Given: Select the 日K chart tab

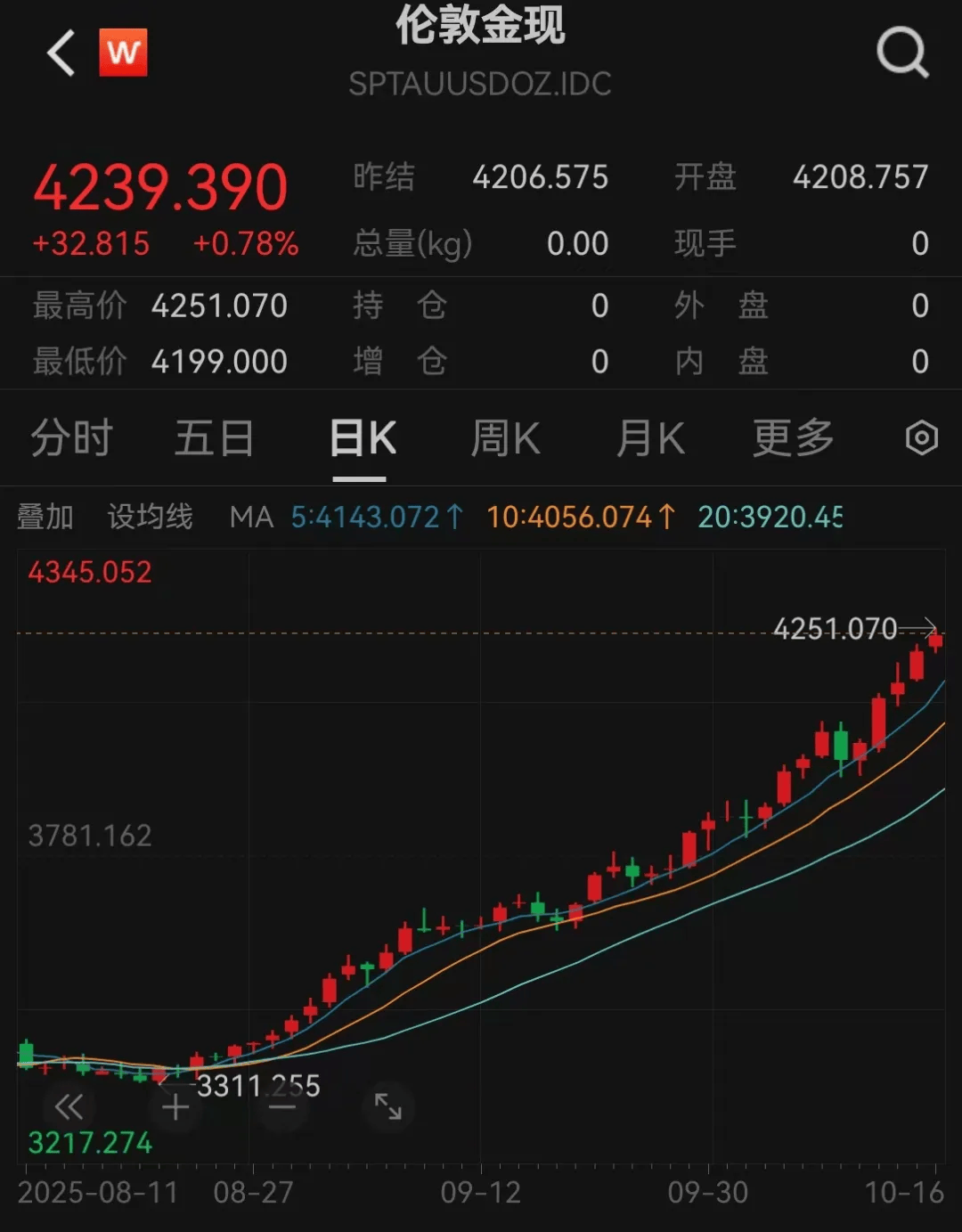Looking at the screenshot, I should click(x=362, y=438).
